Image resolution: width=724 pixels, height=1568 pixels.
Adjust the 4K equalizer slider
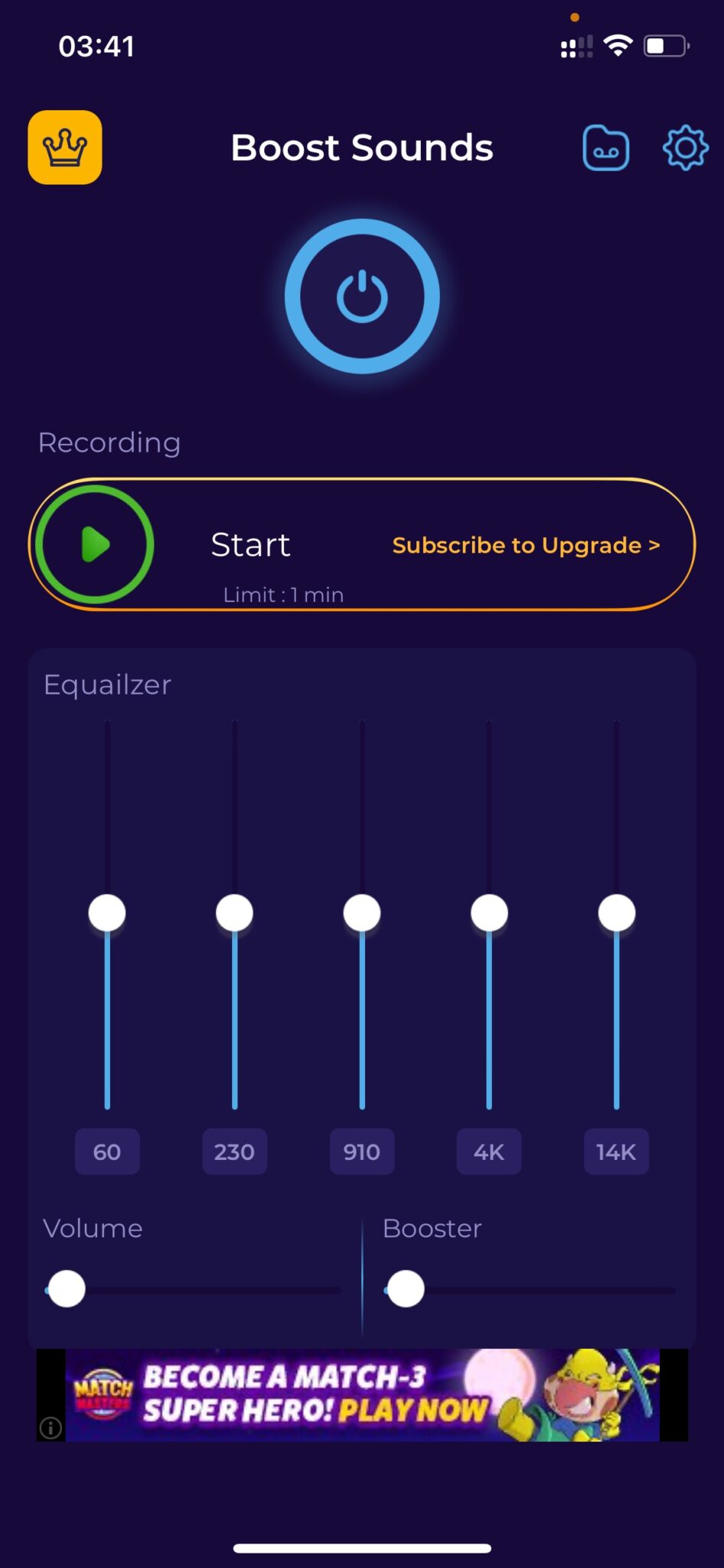tap(488, 912)
